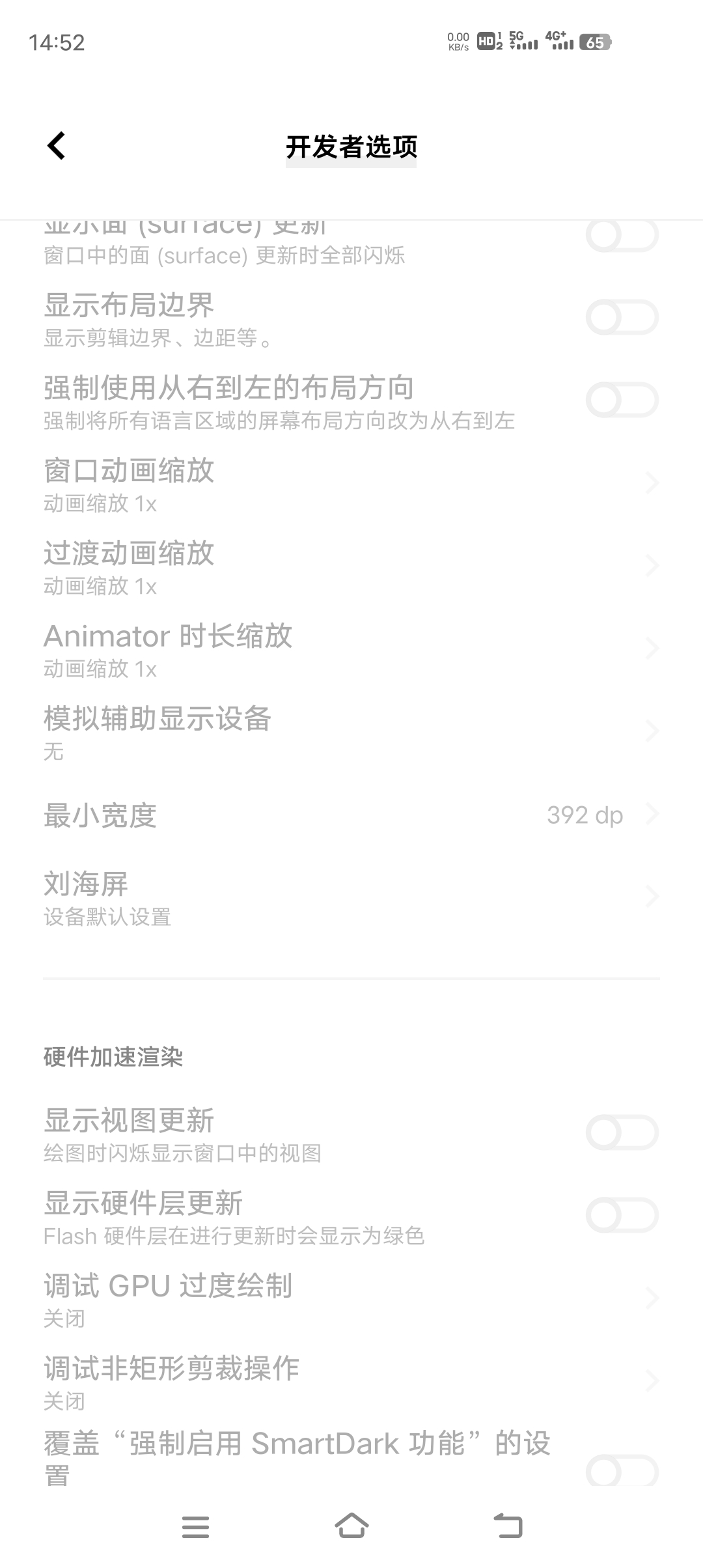Viewport: 703px width, 1568px height.
Task: Open recent apps menu button
Action: (195, 1526)
